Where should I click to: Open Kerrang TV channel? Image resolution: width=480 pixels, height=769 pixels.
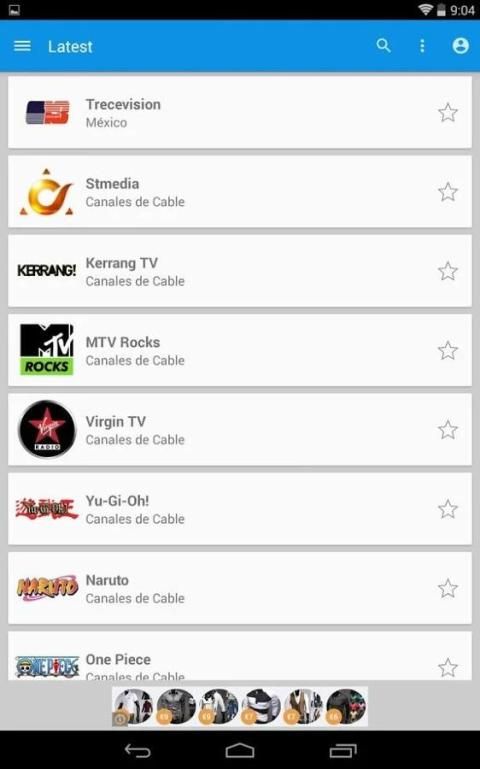[x=240, y=271]
